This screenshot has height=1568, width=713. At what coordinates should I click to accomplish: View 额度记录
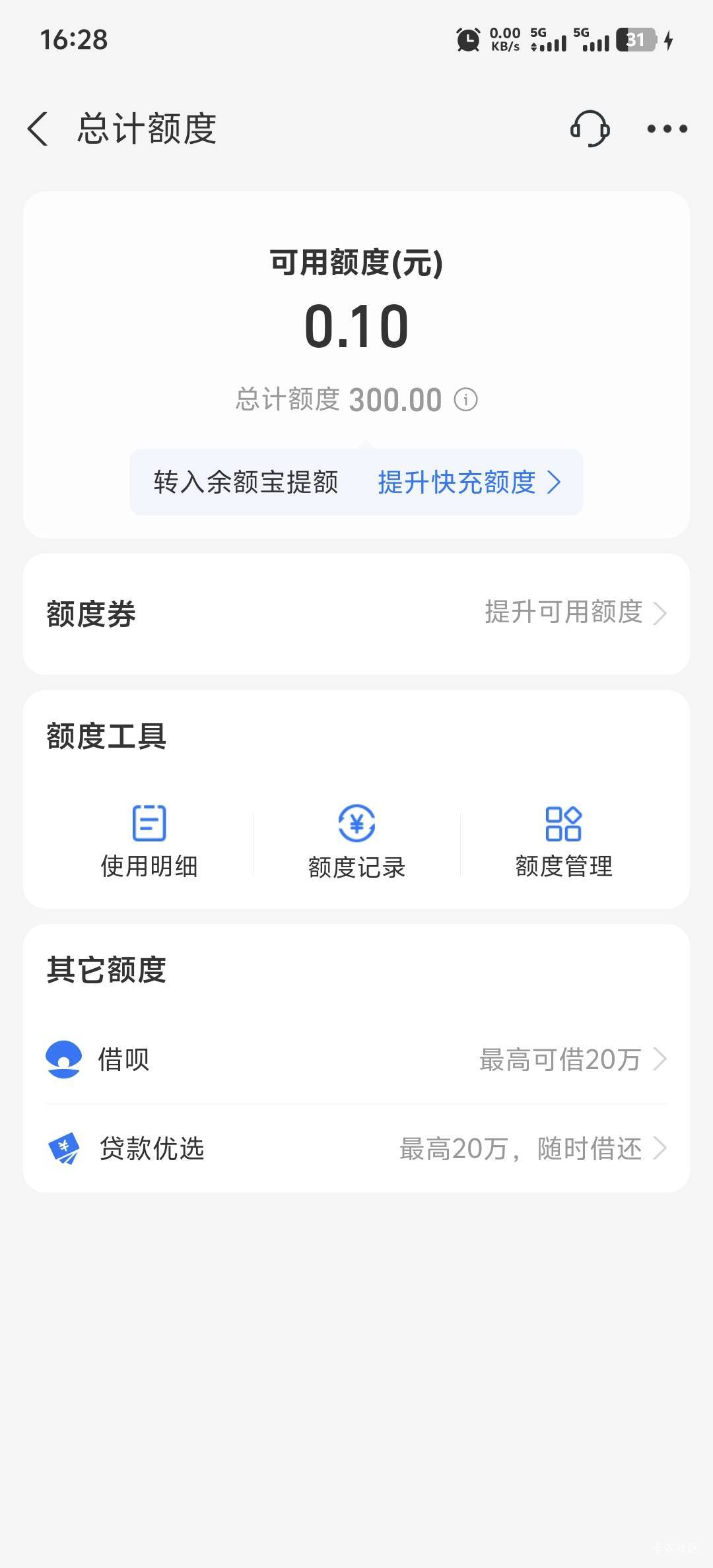356,841
